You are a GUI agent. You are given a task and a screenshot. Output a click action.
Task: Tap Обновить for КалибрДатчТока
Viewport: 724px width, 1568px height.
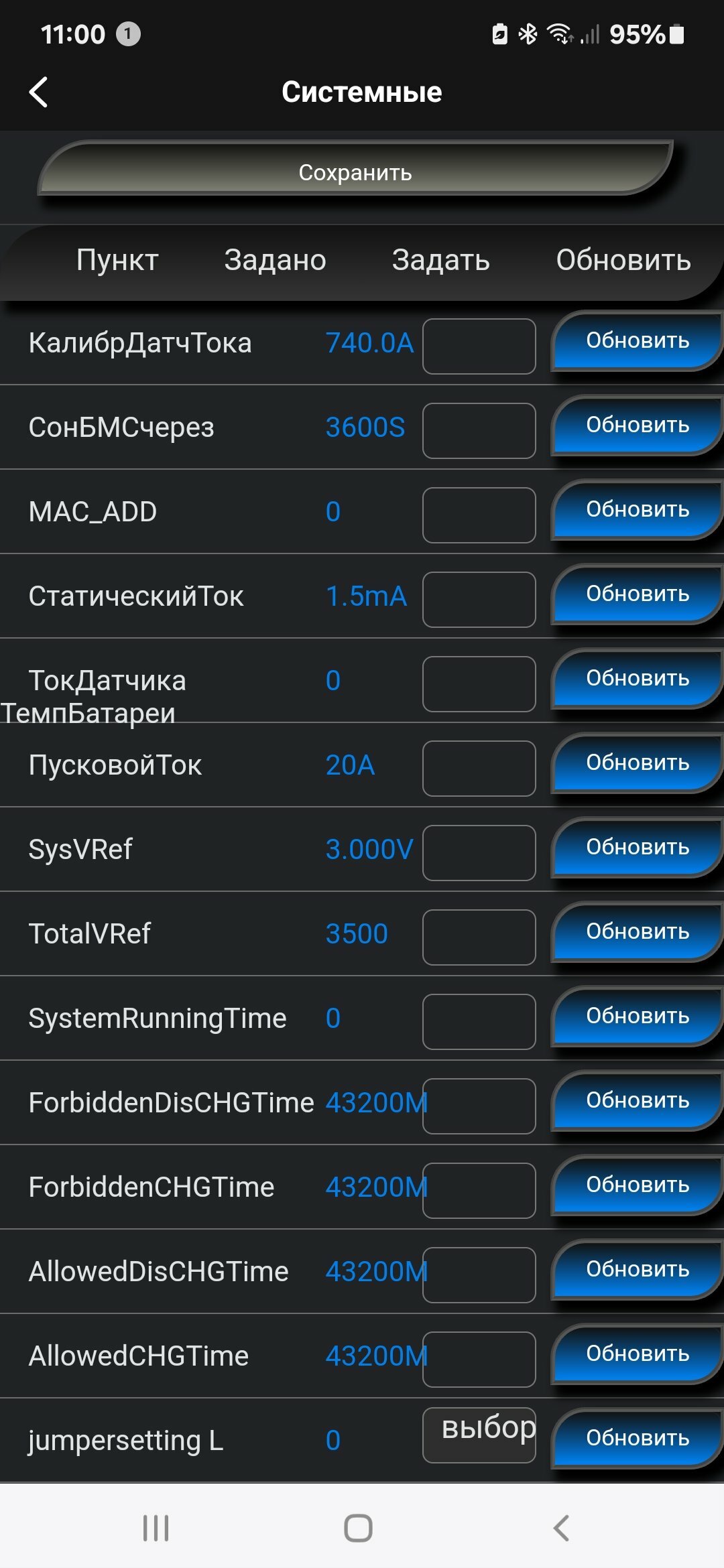pos(637,341)
